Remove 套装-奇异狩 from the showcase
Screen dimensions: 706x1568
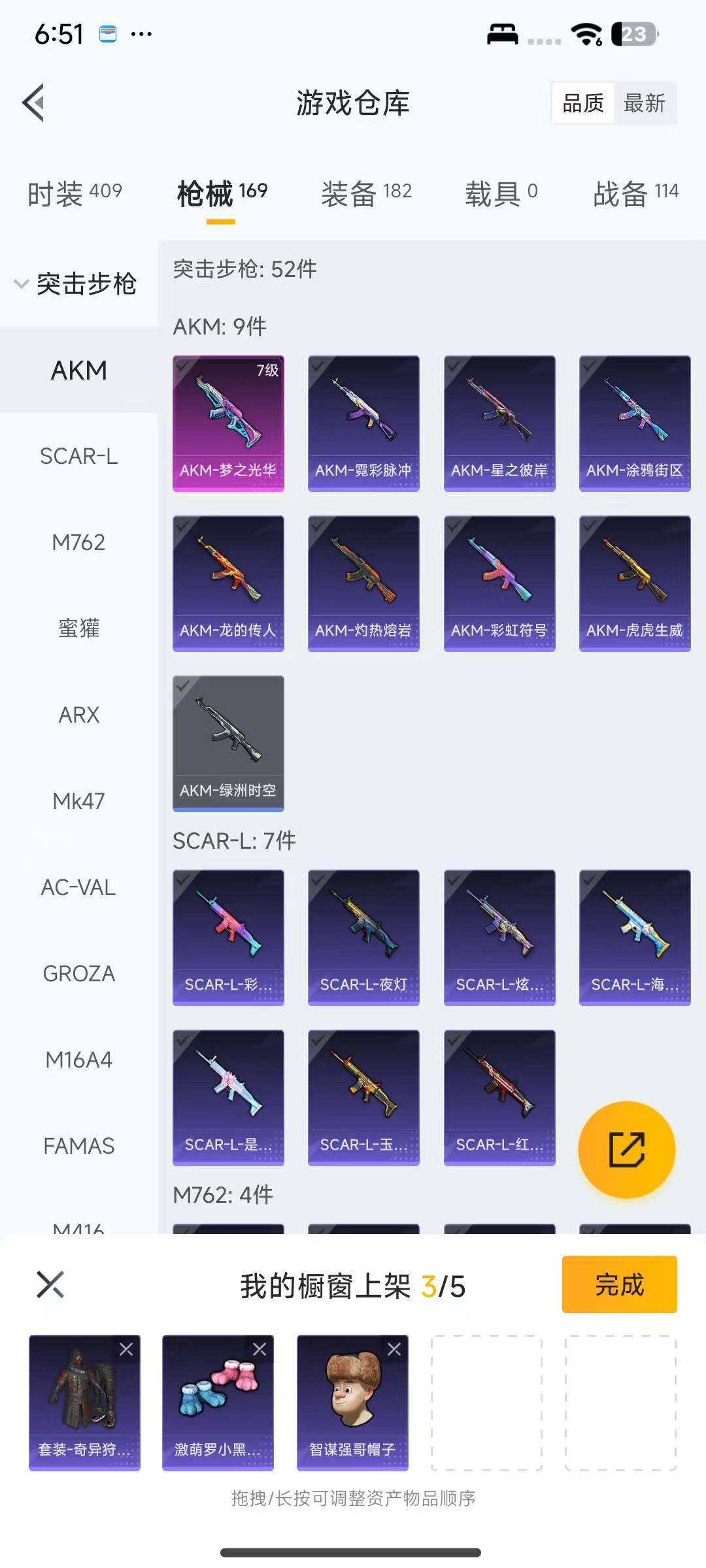pos(126,1349)
